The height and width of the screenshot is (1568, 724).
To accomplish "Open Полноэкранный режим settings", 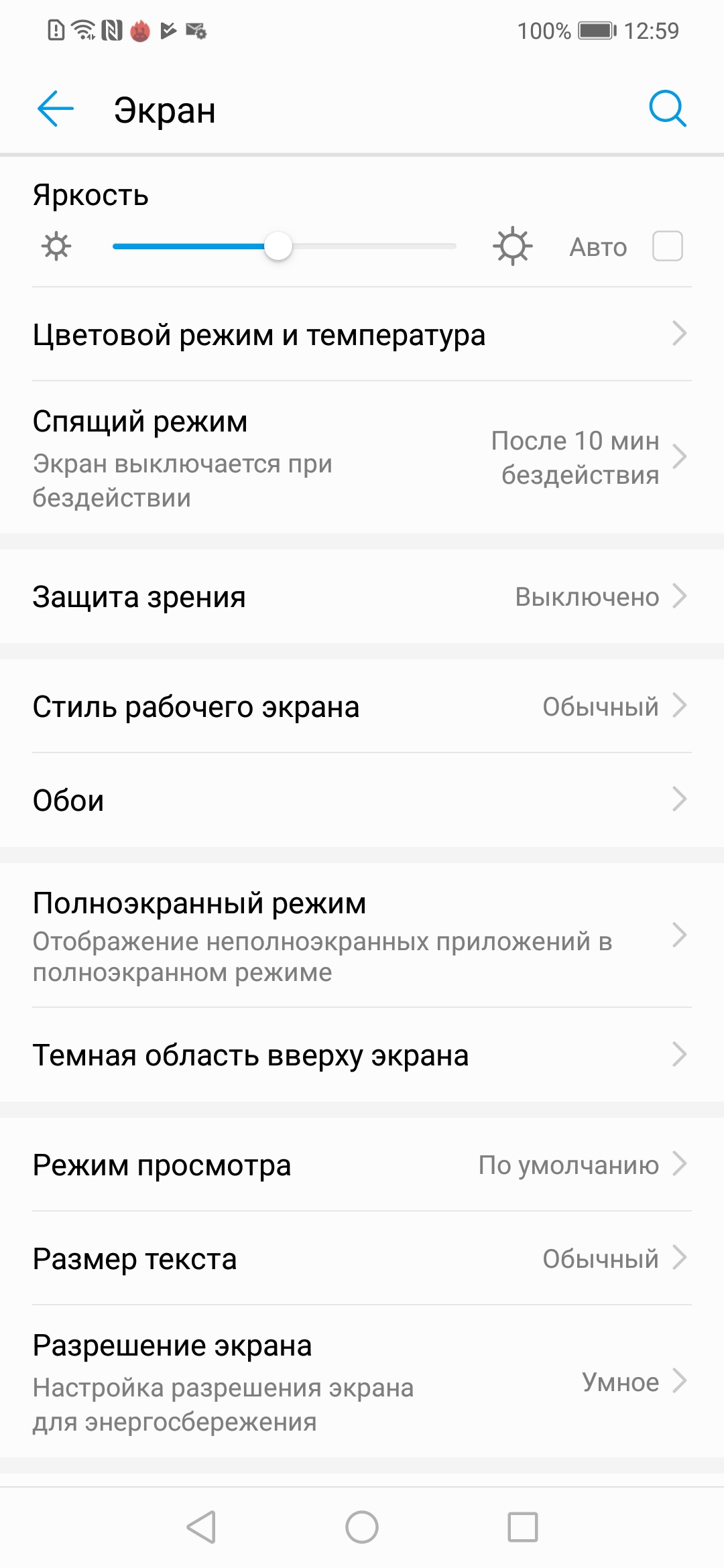I will (362, 936).
